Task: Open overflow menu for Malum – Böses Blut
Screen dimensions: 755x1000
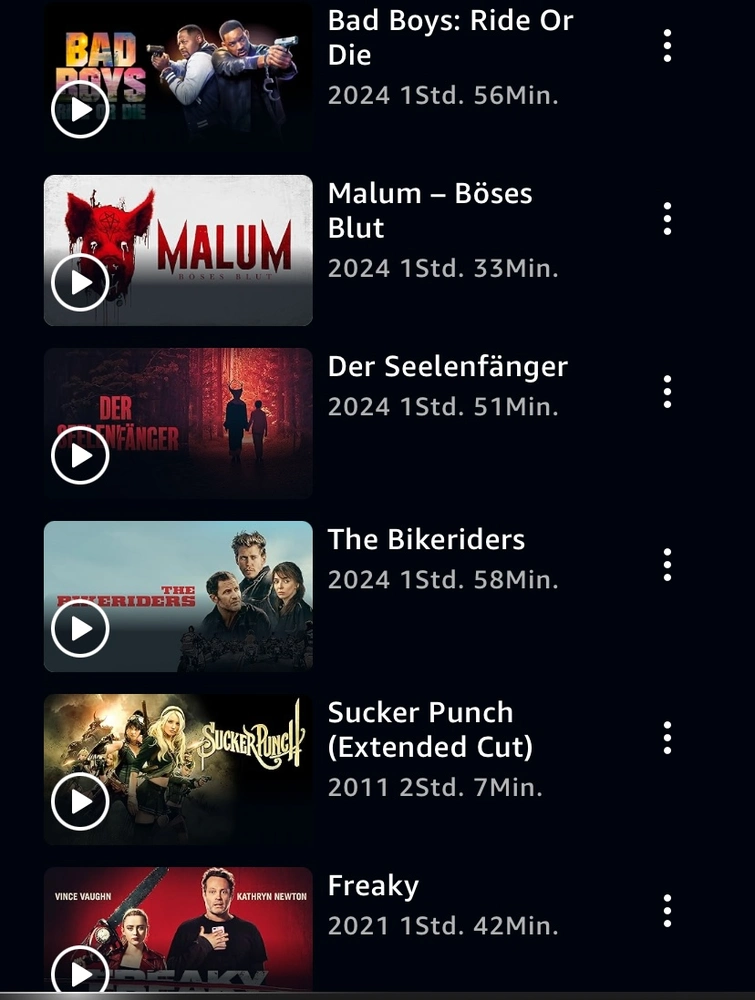Action: 667,219
